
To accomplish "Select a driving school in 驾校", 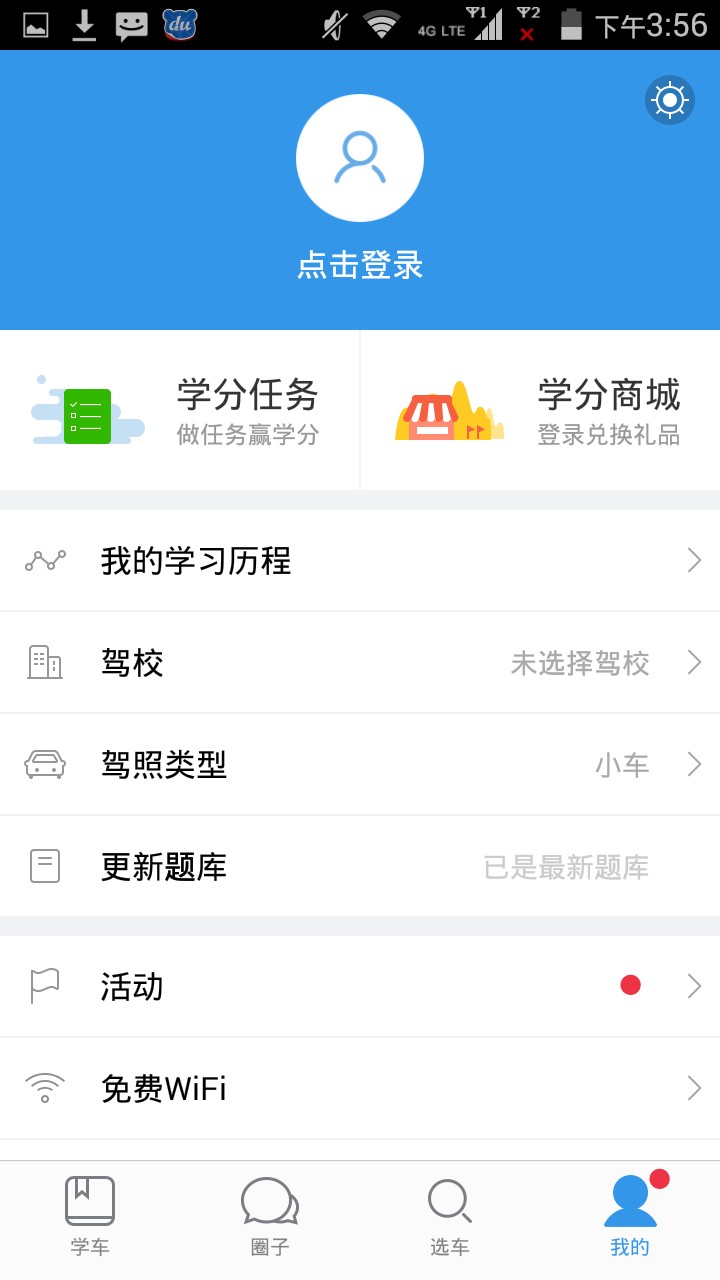I will [360, 663].
